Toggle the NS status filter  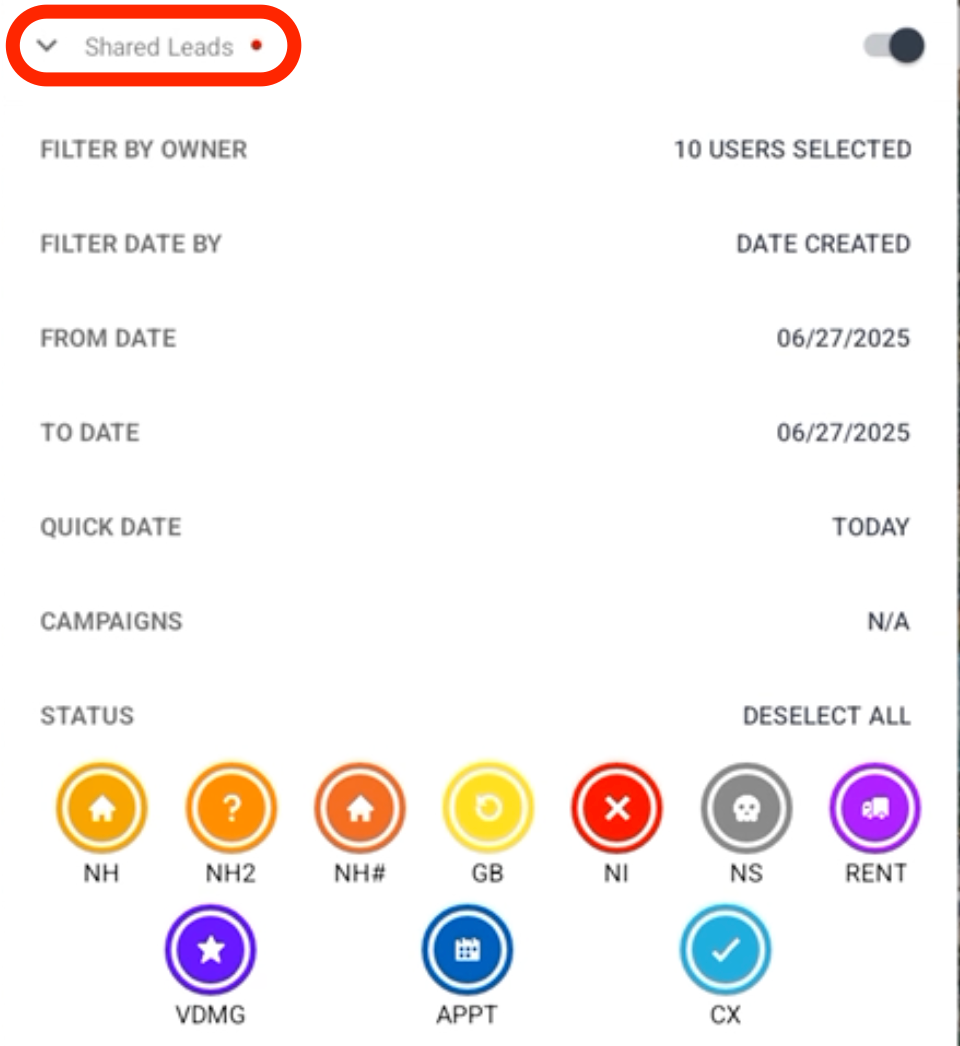[x=746, y=808]
